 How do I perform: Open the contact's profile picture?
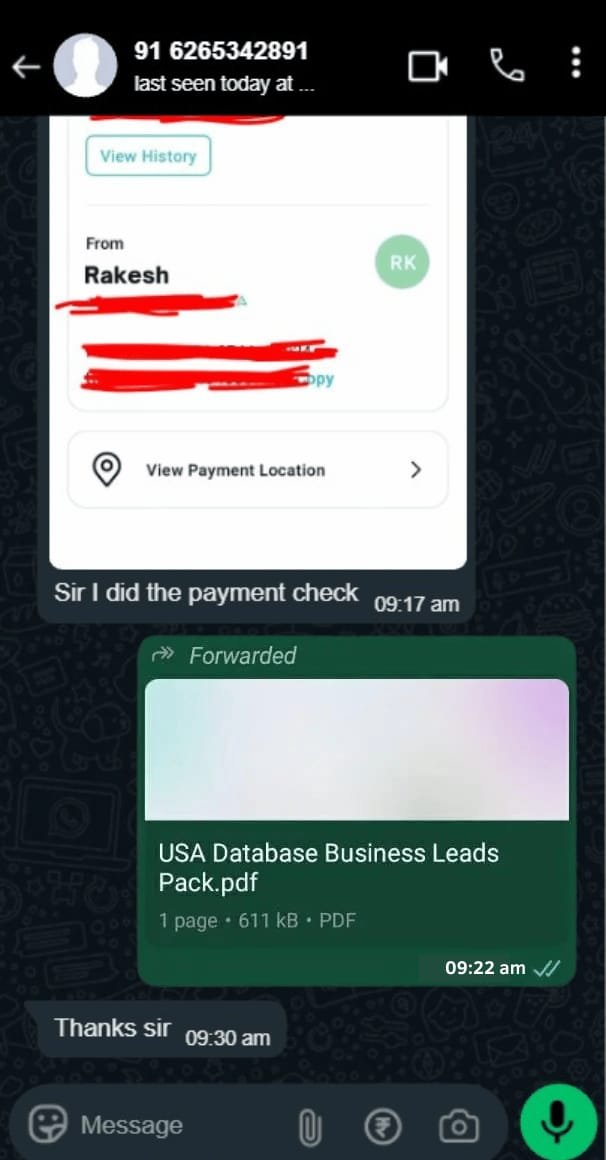[x=85, y=65]
